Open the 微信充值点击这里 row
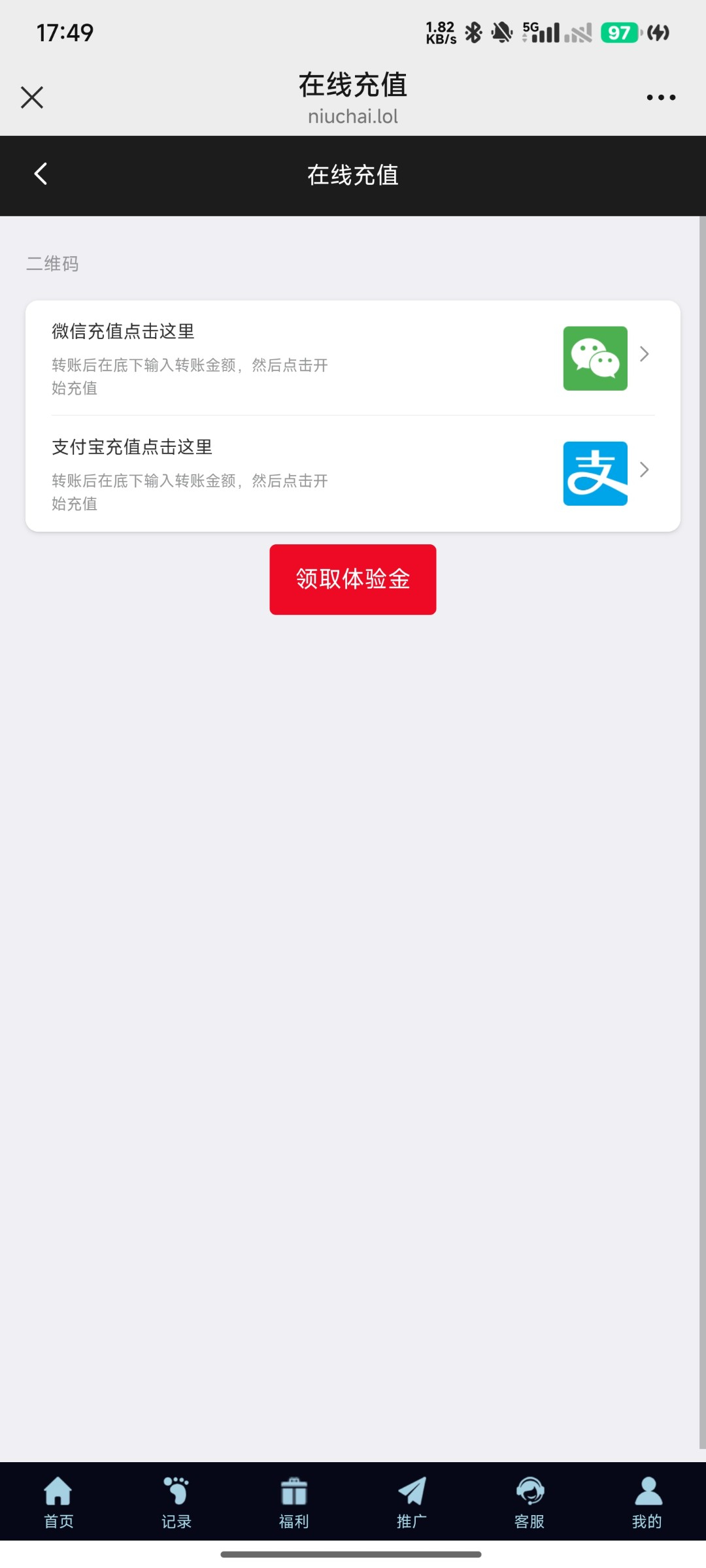This screenshot has width=706, height=1568. [353, 358]
